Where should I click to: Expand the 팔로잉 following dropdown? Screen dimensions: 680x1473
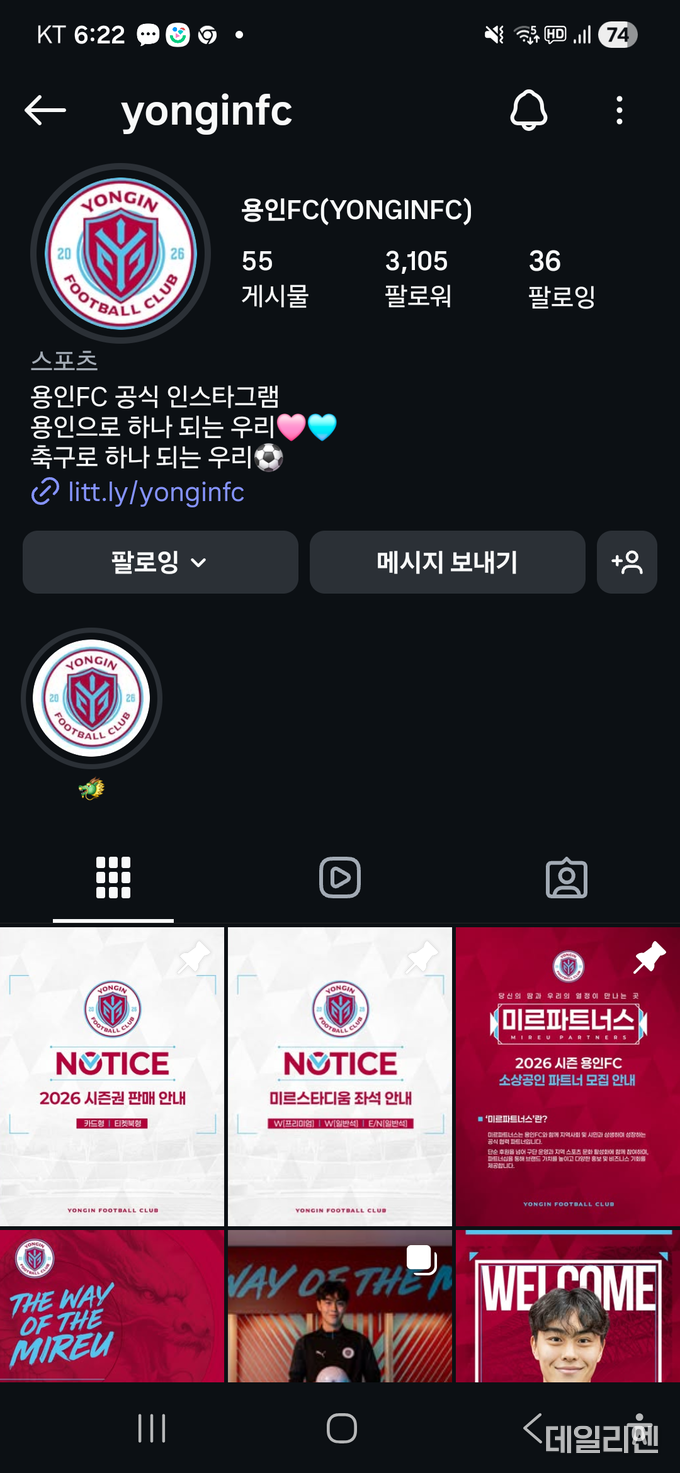160,562
